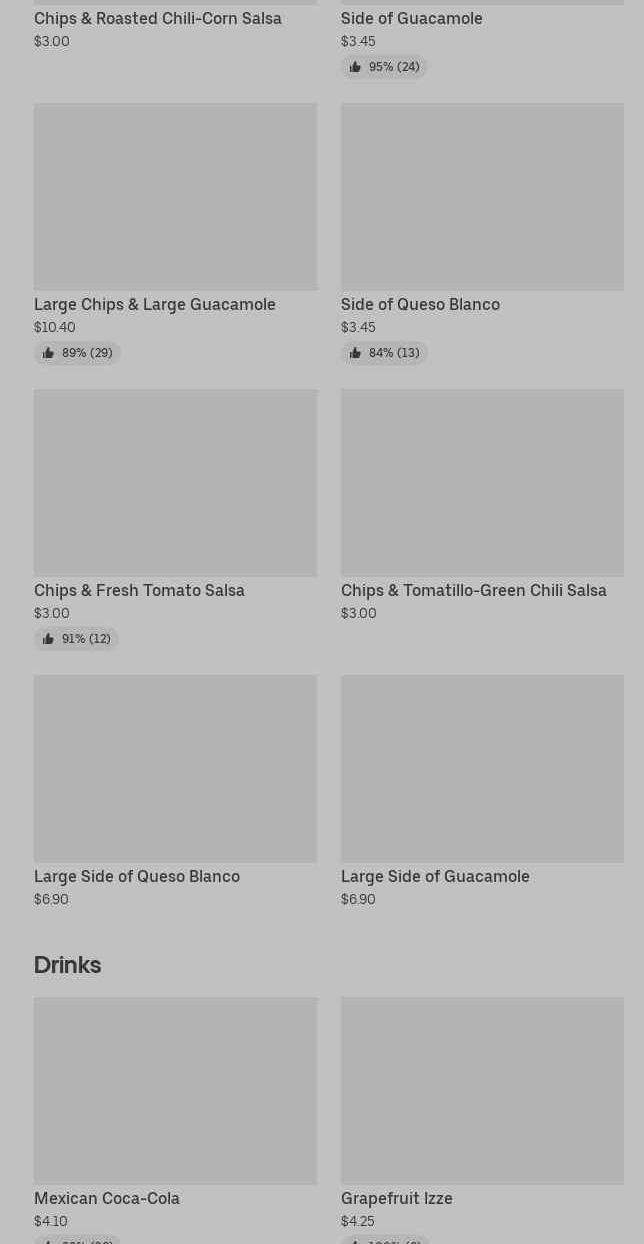The height and width of the screenshot is (1244, 644).
Task: Open the Chips & Roasted Chili-Corn Salsa item
Action: pos(158,19)
